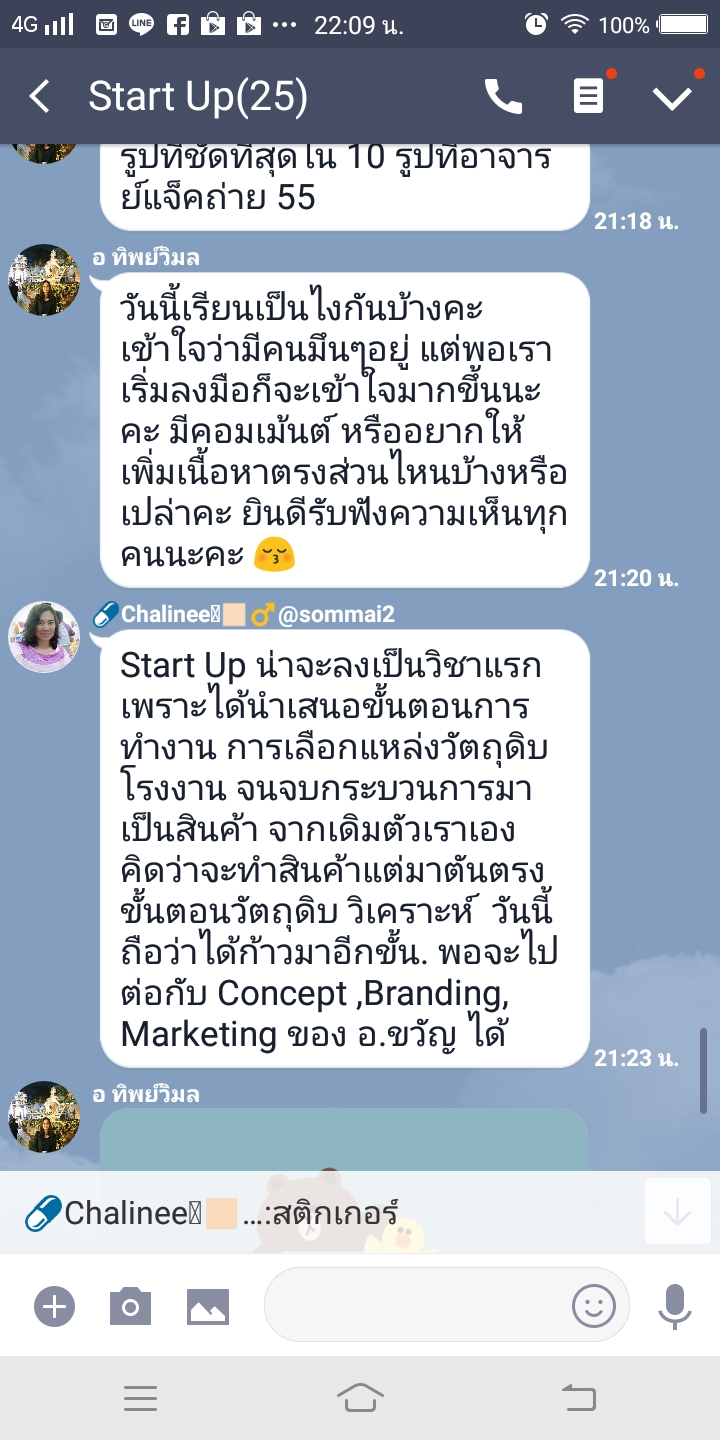Tap the system home button

360,1398
